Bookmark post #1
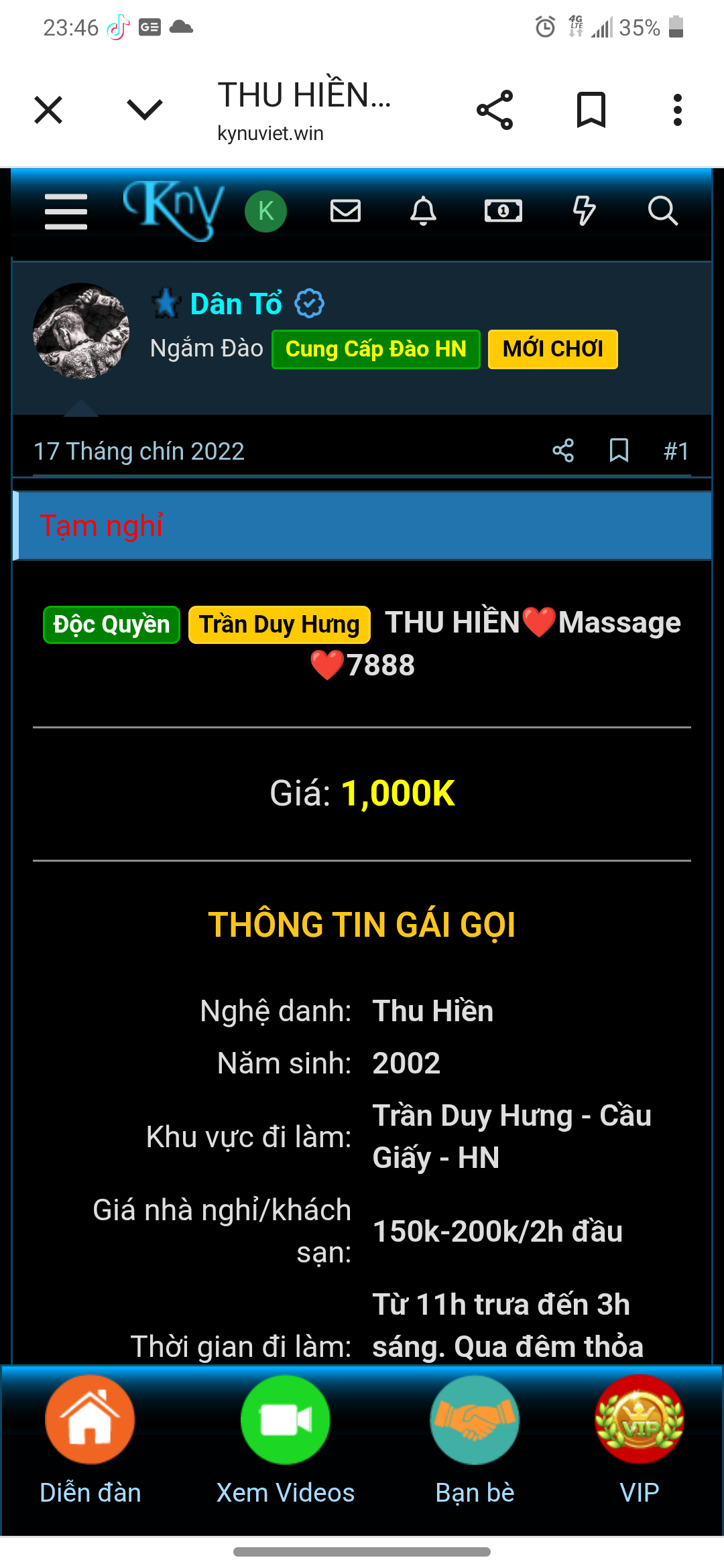 (x=619, y=450)
